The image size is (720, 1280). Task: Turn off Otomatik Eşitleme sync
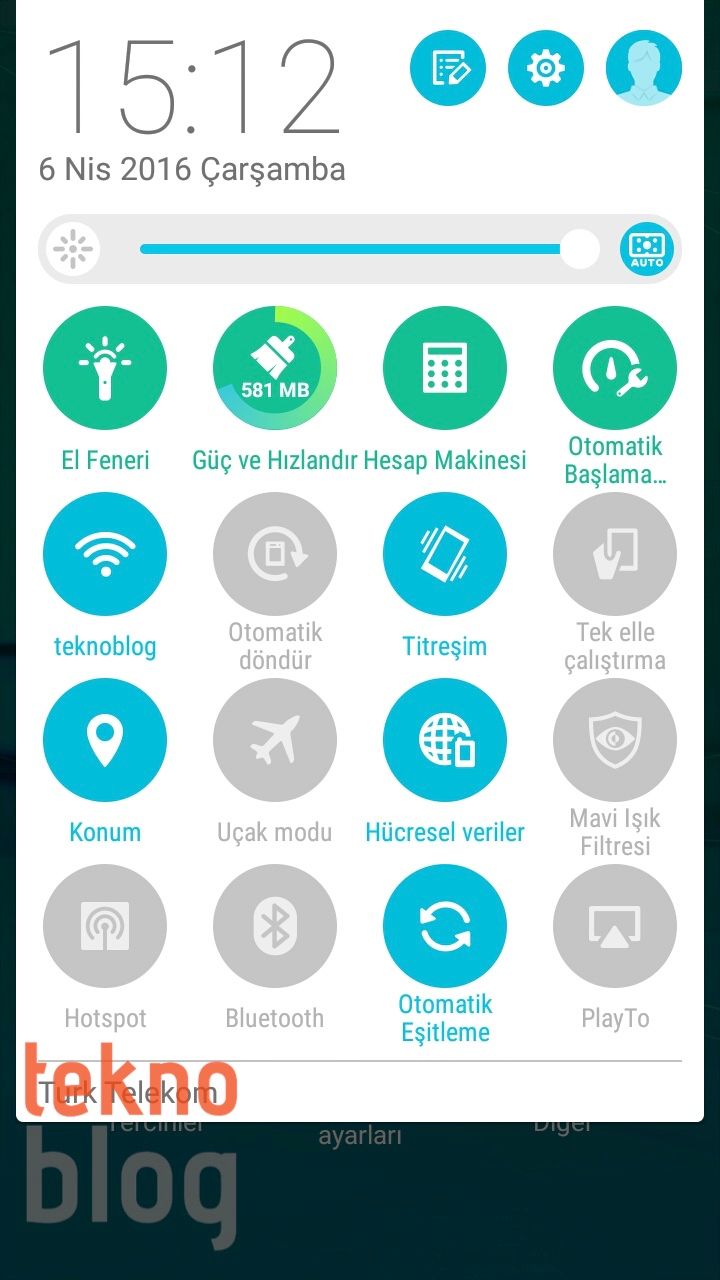coord(445,926)
